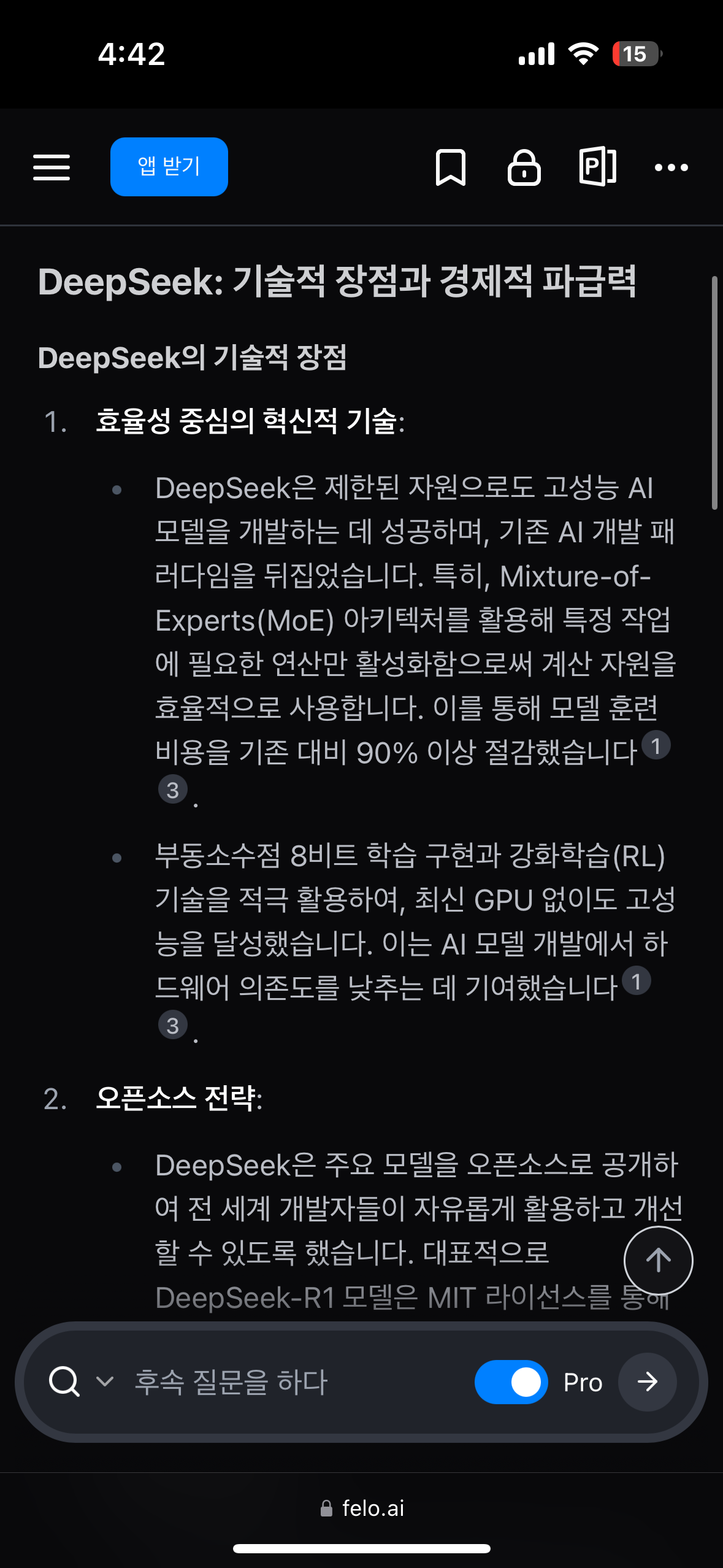The width and height of the screenshot is (723, 1568).
Task: Jump to top with the up arrow button
Action: click(x=658, y=1261)
